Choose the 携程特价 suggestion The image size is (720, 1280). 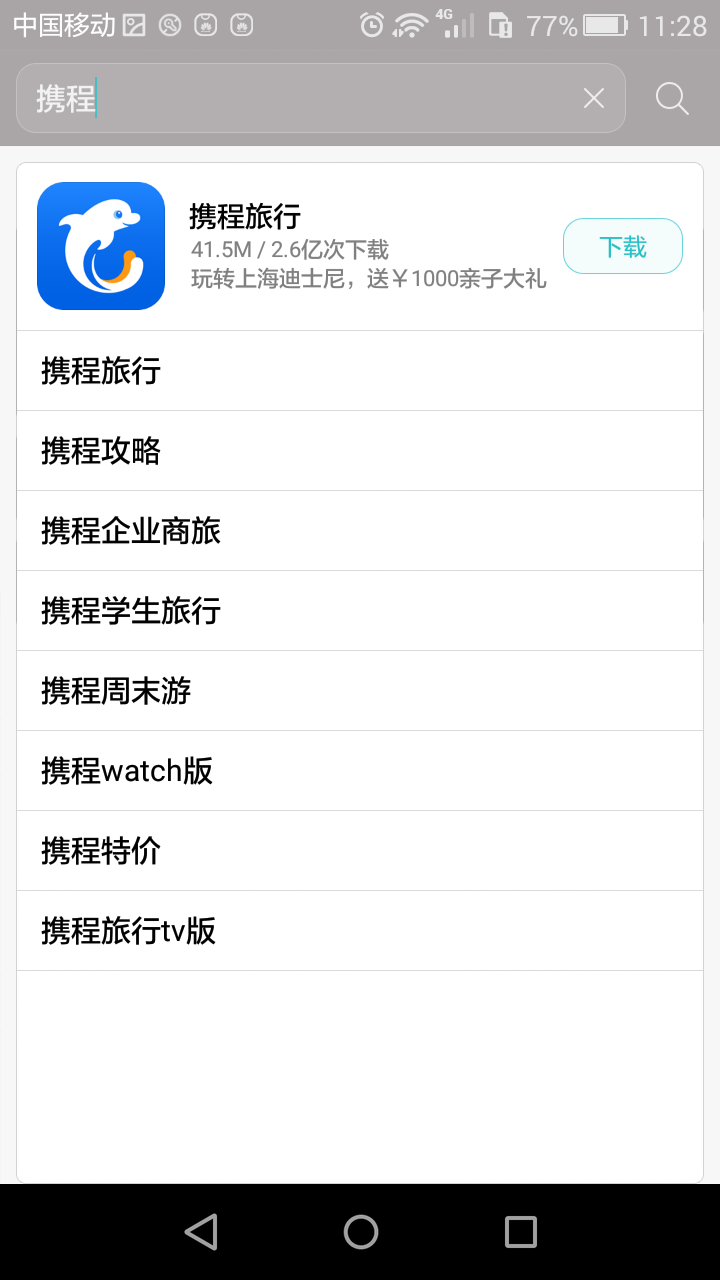(x=360, y=851)
